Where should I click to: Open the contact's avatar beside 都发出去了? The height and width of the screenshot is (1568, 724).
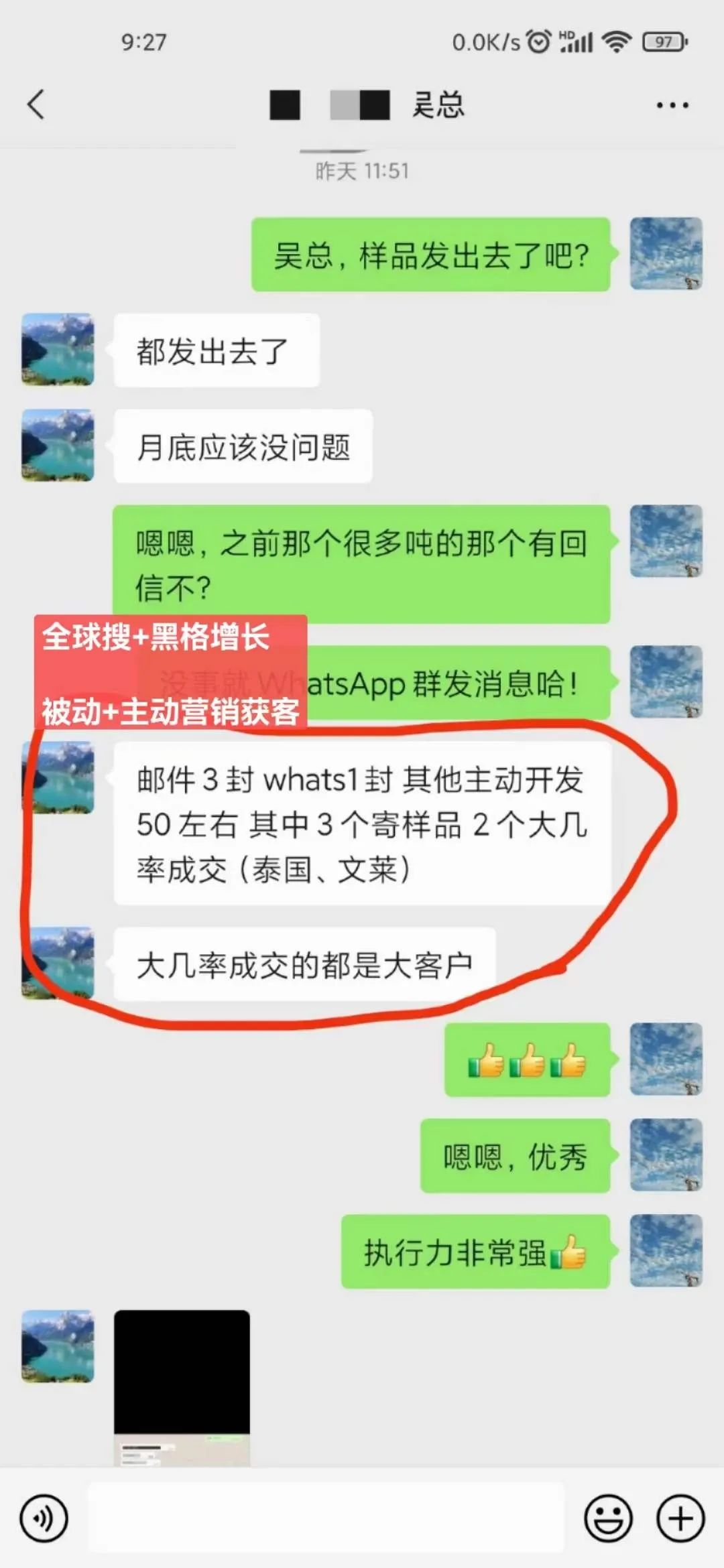tap(58, 350)
